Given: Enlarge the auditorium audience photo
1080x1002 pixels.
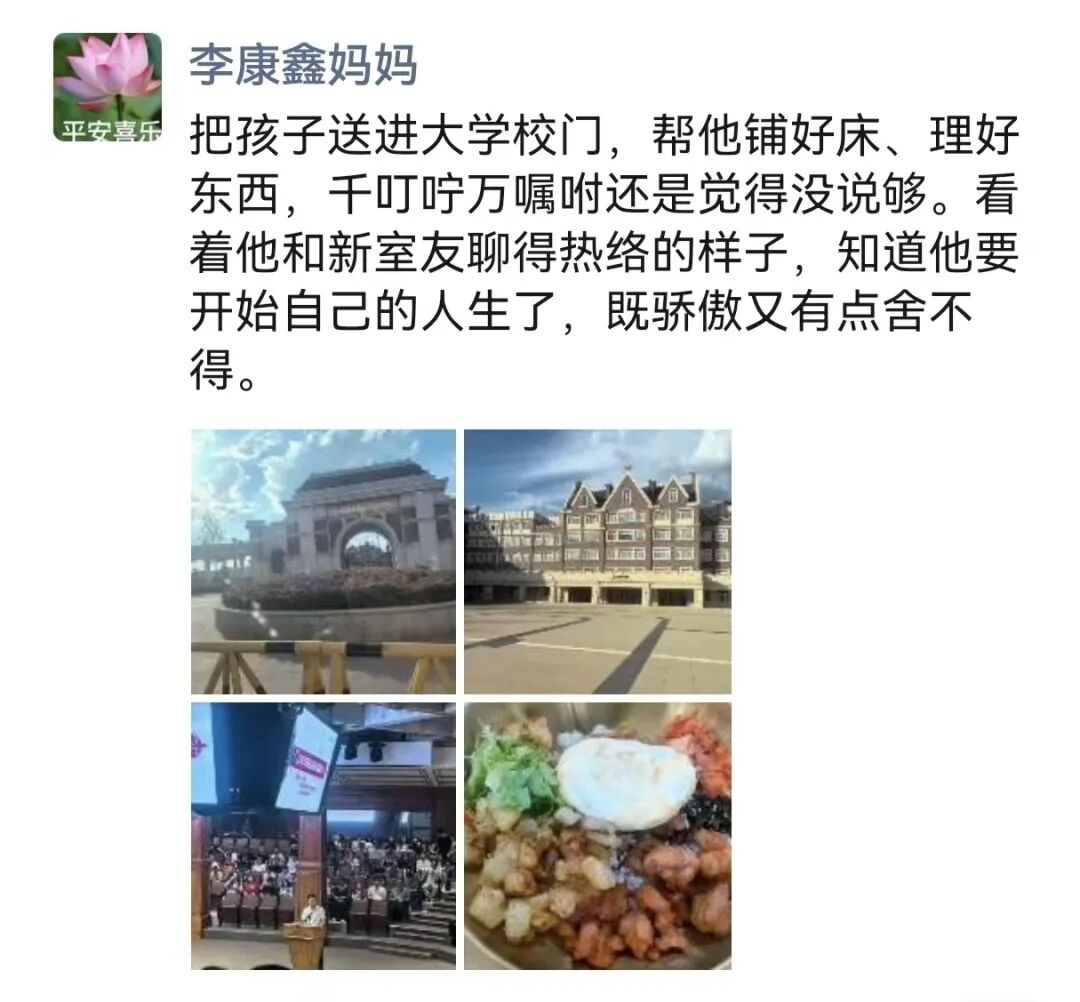Looking at the screenshot, I should (x=323, y=835).
